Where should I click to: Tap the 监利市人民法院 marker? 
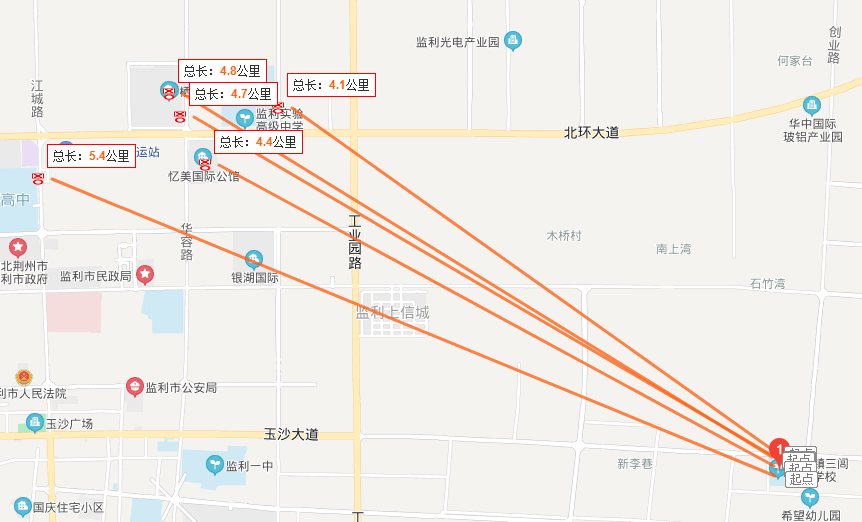(x=23, y=376)
